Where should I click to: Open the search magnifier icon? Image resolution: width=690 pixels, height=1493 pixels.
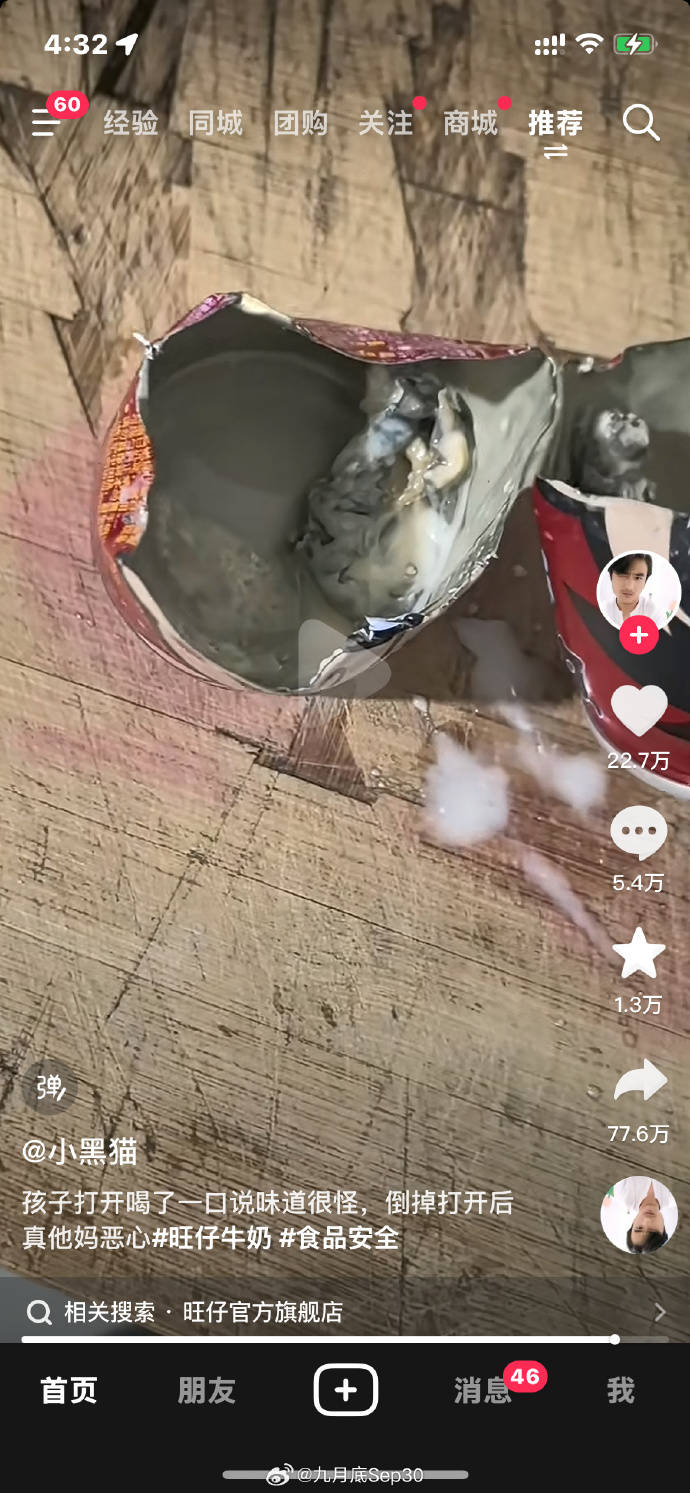tap(640, 123)
